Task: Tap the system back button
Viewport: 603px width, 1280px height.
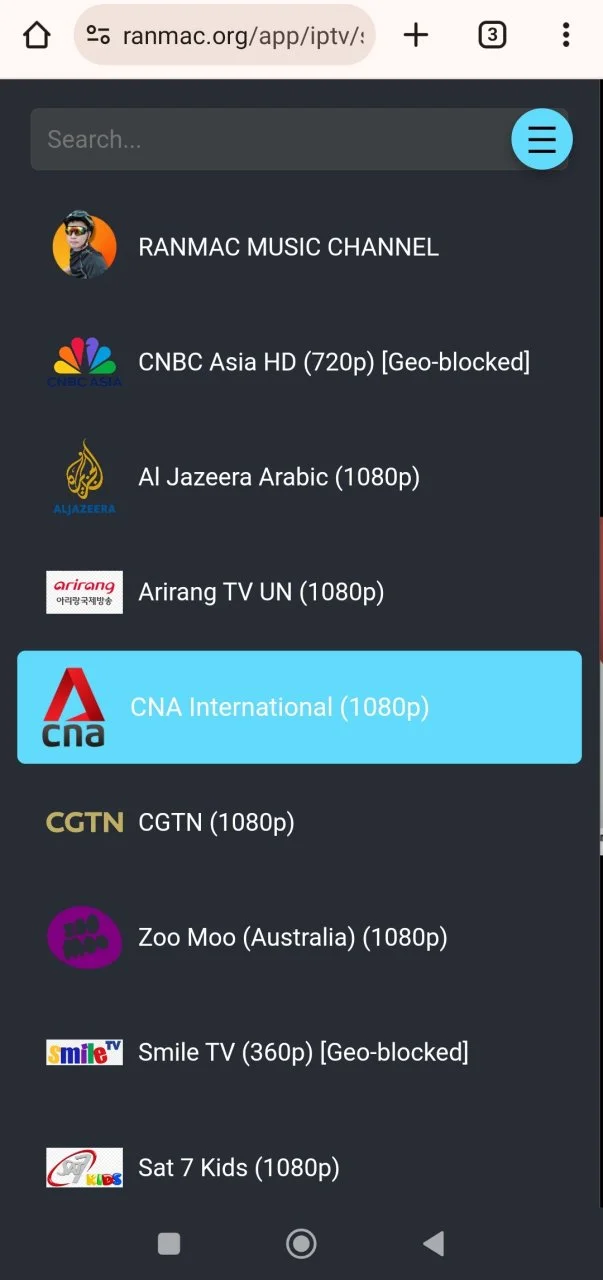Action: pos(434,1243)
